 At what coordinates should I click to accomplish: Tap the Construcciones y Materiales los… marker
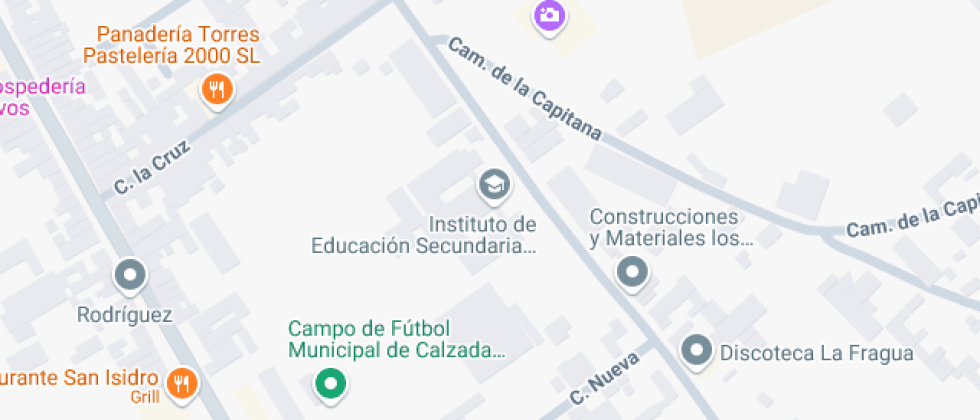632,271
